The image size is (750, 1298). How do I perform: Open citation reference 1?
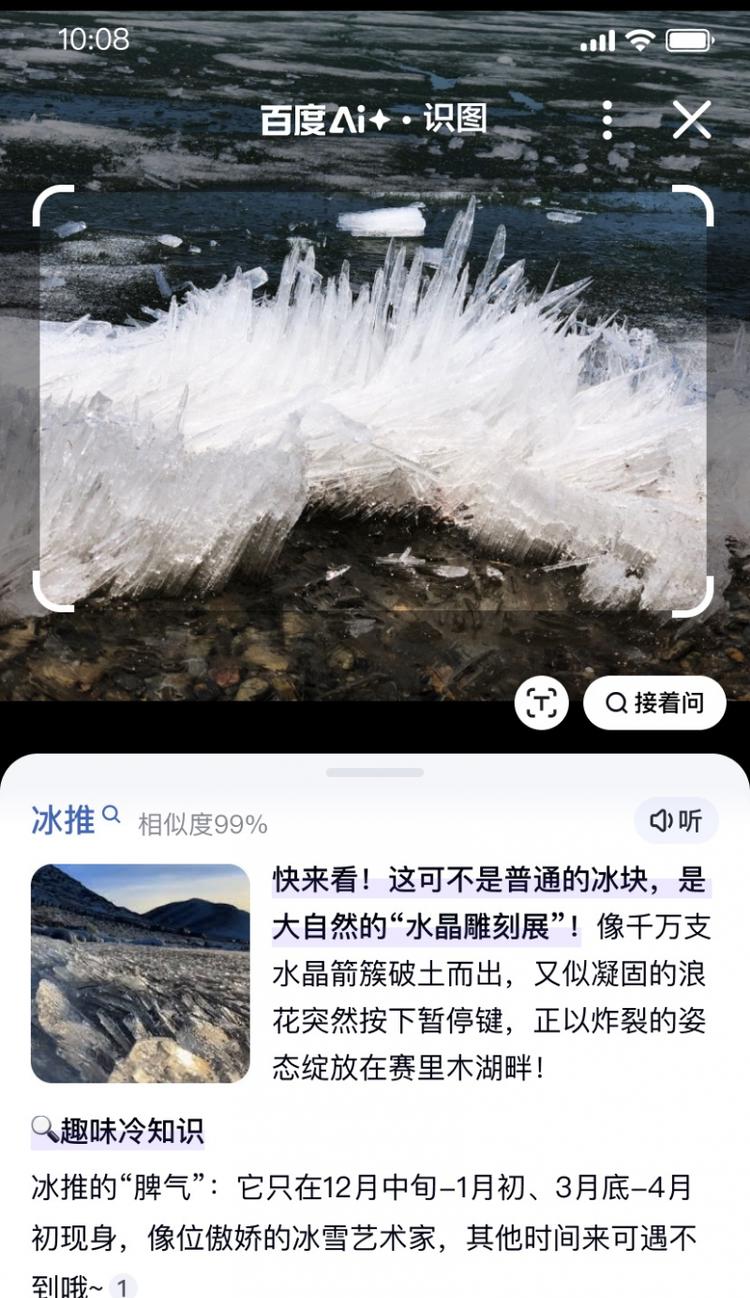pyautogui.click(x=122, y=1287)
